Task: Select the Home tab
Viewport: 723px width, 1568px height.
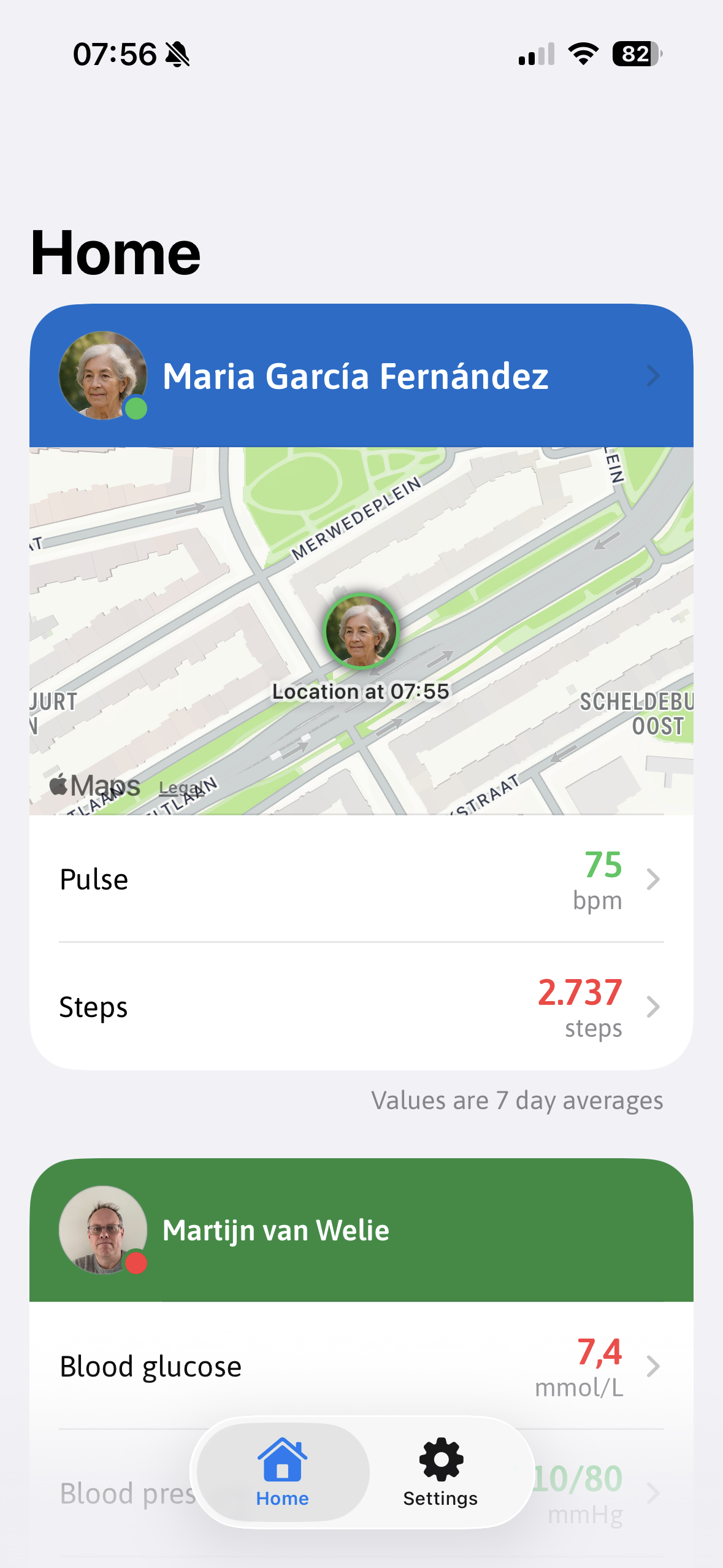Action: coord(282,1472)
